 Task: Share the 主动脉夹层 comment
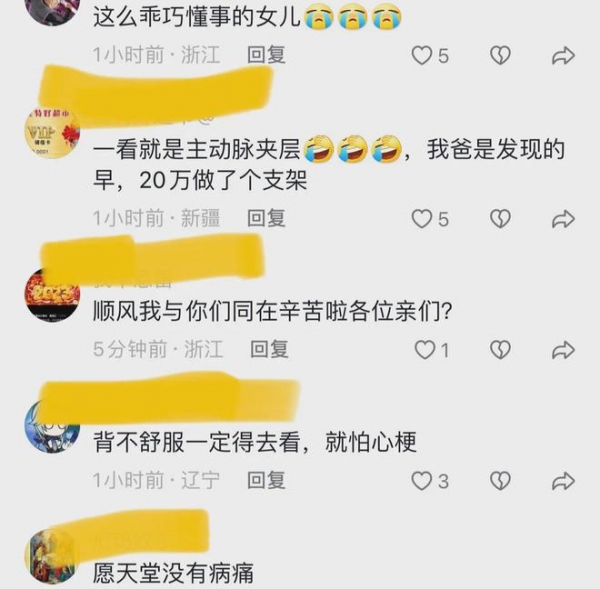(x=564, y=218)
